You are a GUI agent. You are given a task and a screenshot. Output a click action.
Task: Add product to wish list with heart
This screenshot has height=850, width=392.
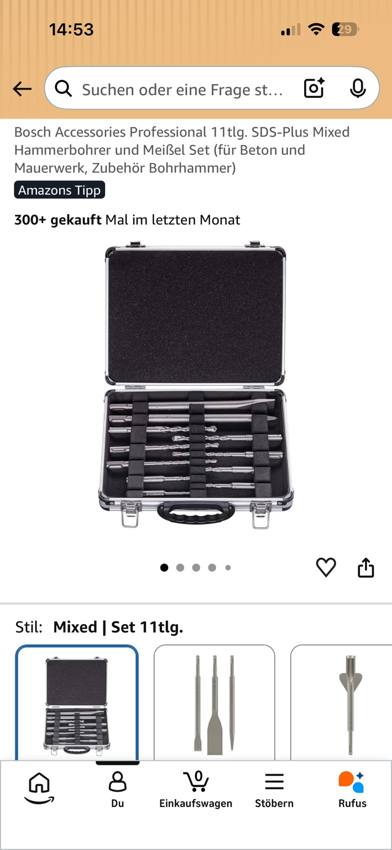point(326,567)
